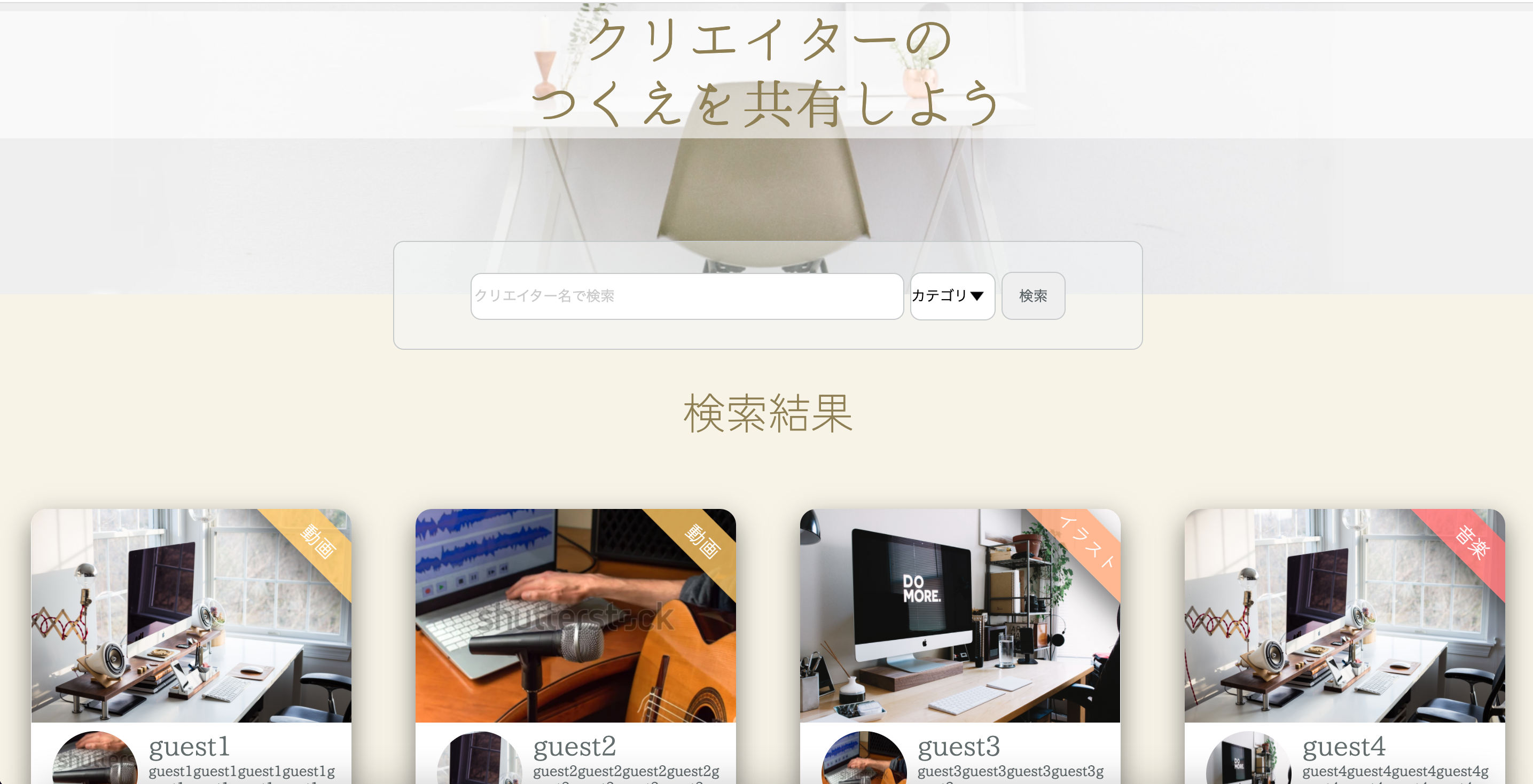View guest4's music desk card
This screenshot has height=784, width=1533.
(1344, 616)
